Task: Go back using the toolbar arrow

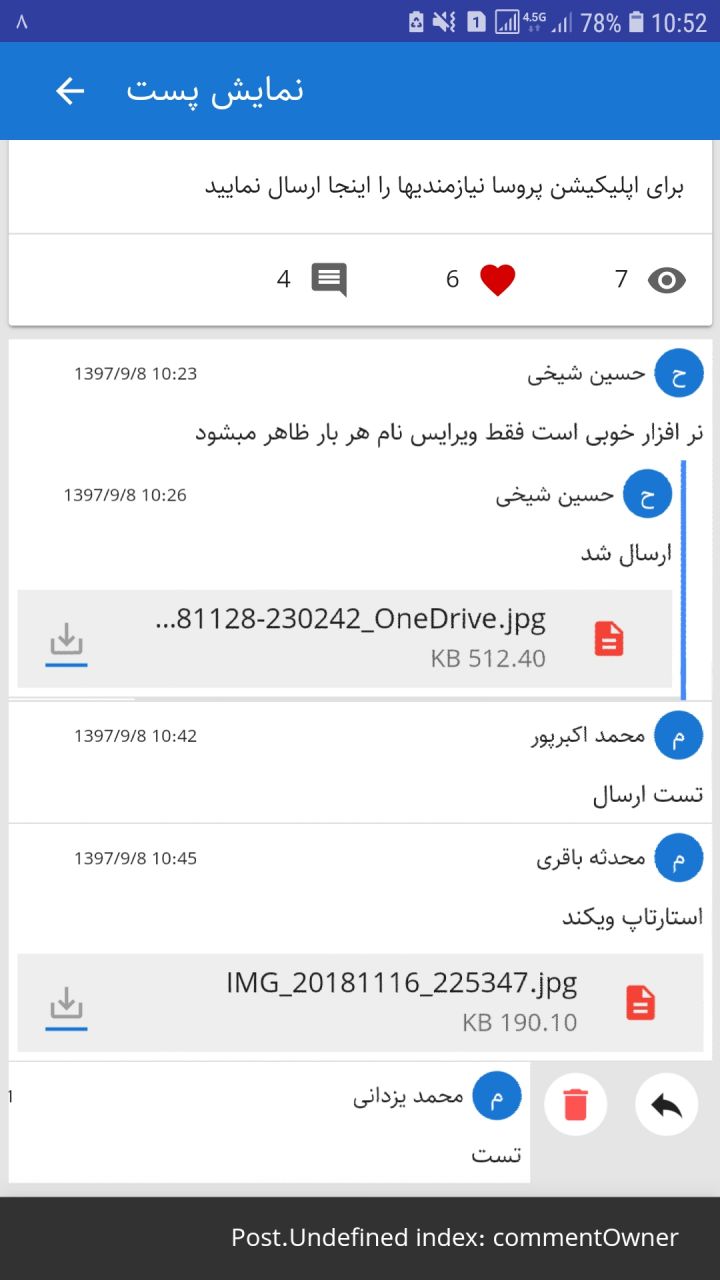Action: click(70, 91)
